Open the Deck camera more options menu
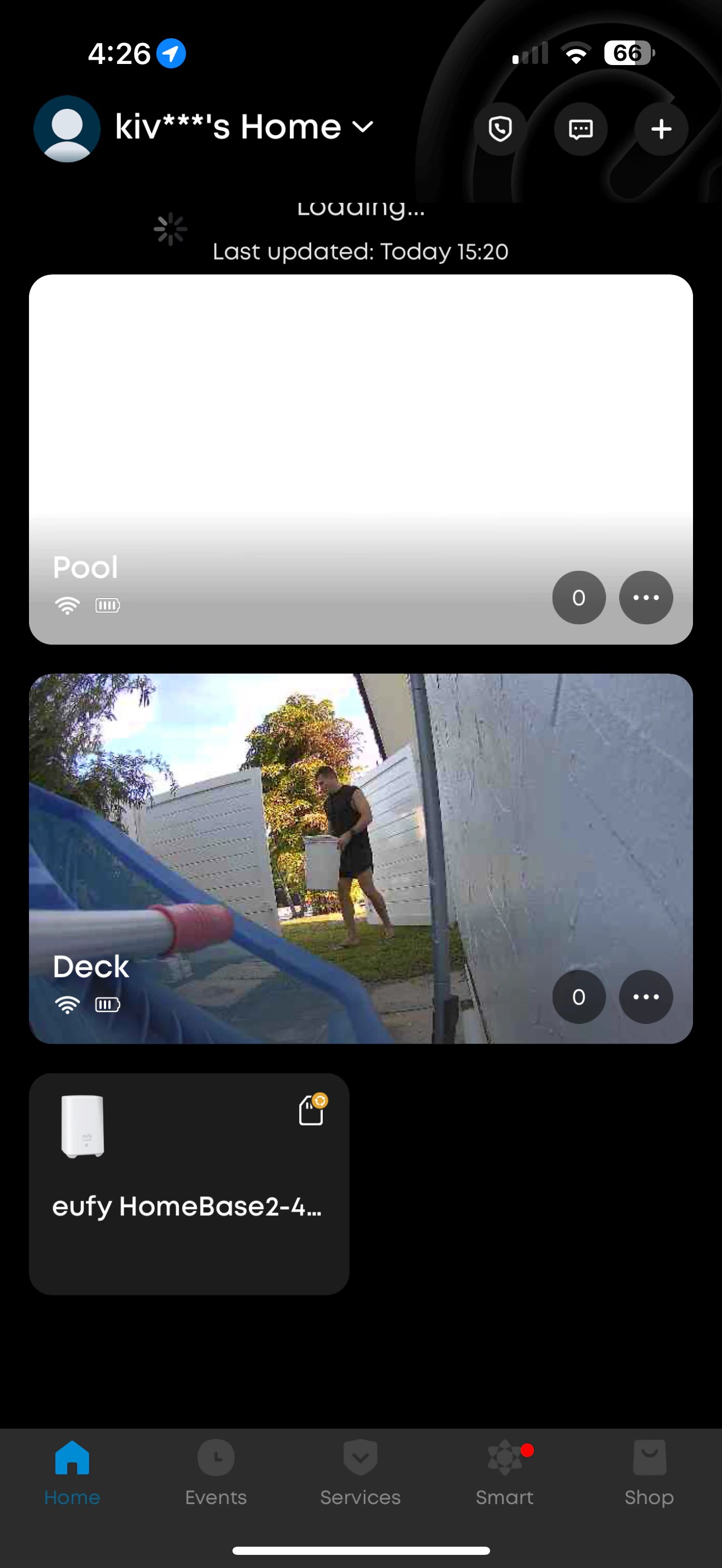 [x=645, y=997]
